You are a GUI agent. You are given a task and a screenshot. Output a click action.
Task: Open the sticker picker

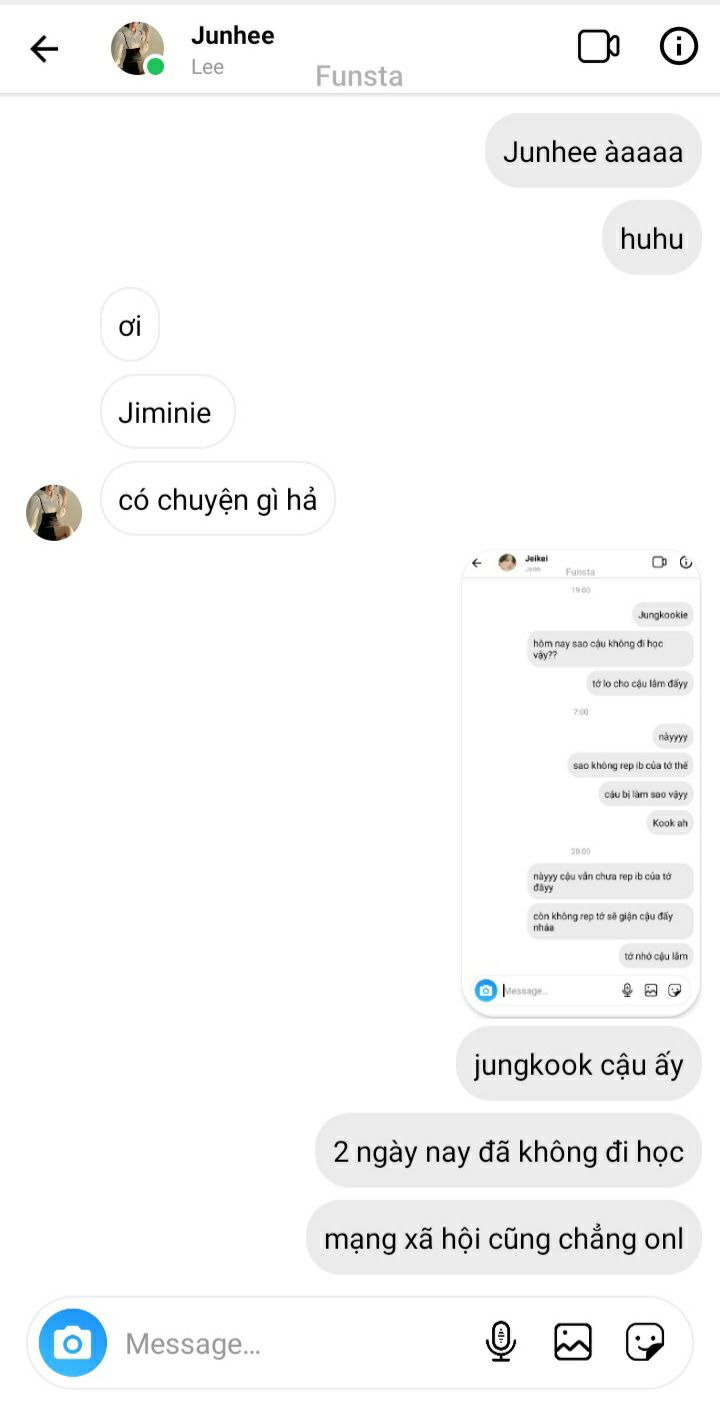tap(645, 1342)
